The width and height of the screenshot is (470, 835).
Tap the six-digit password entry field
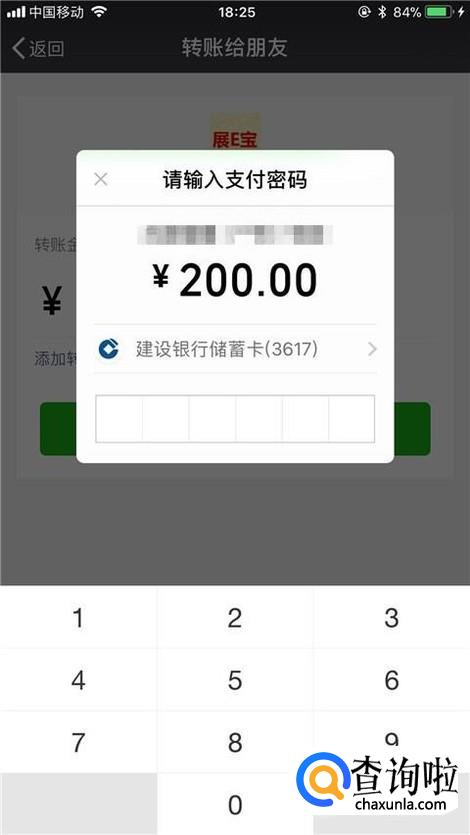(x=235, y=419)
